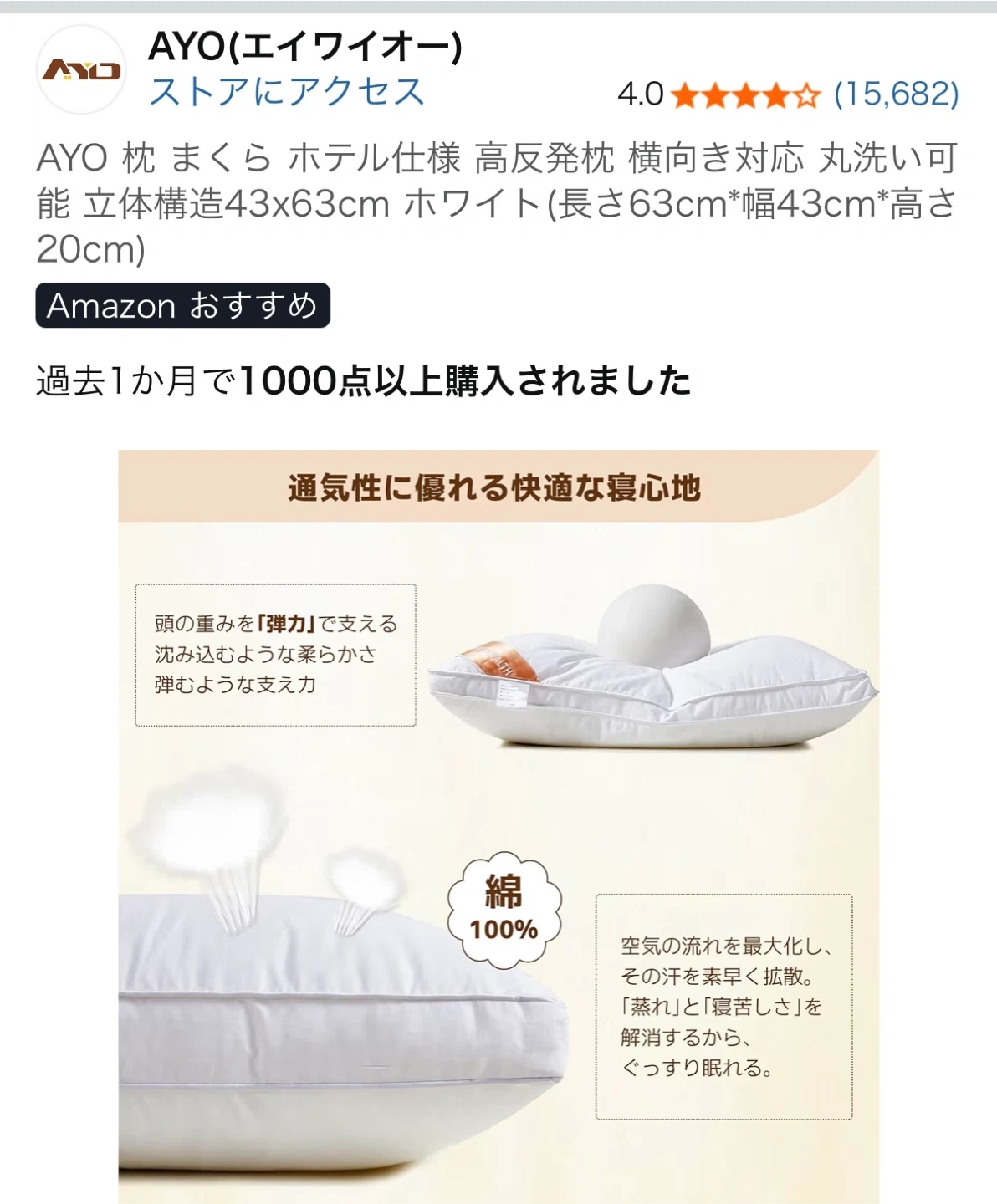Image resolution: width=997 pixels, height=1204 pixels.
Task: Open the Amazon おすすめ badge
Action: pos(182,306)
